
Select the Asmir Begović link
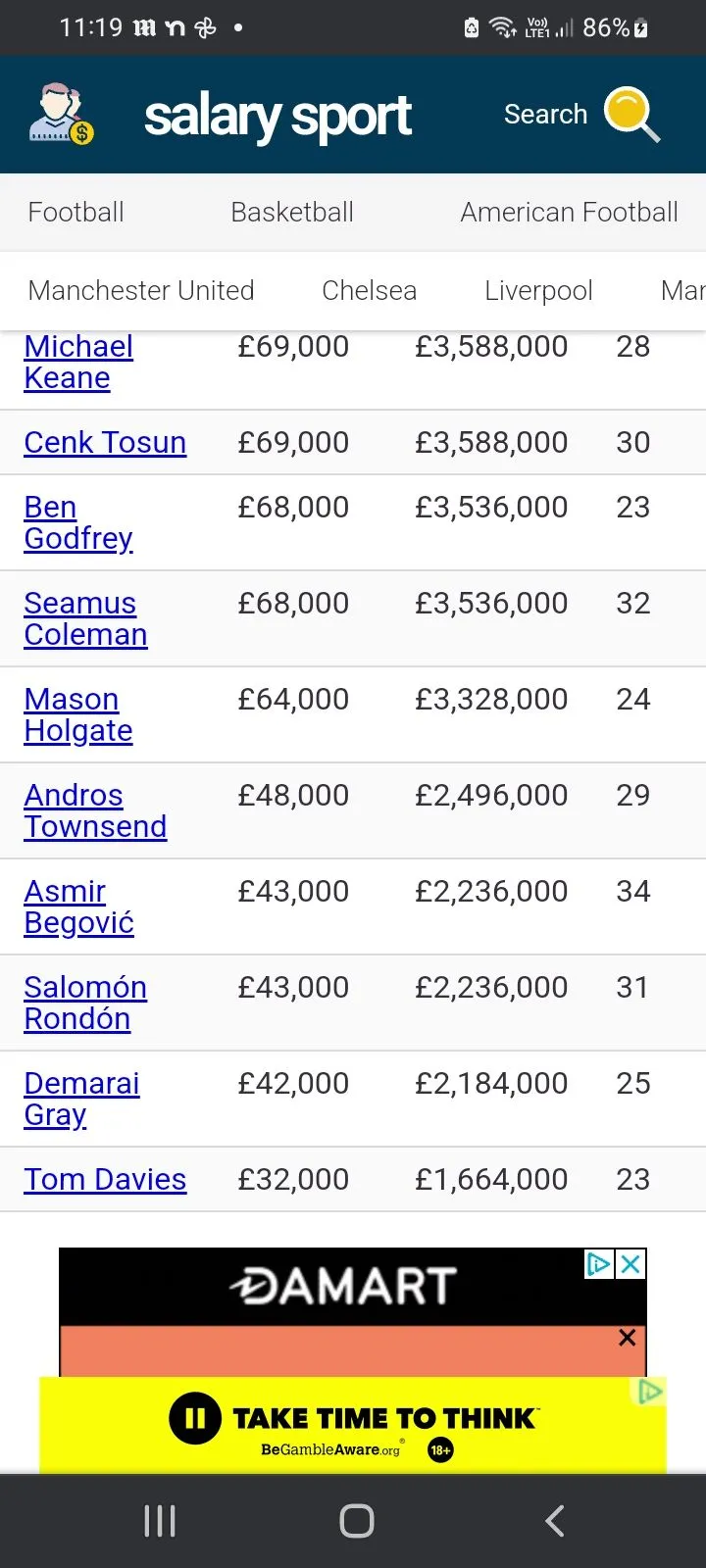[x=78, y=906]
